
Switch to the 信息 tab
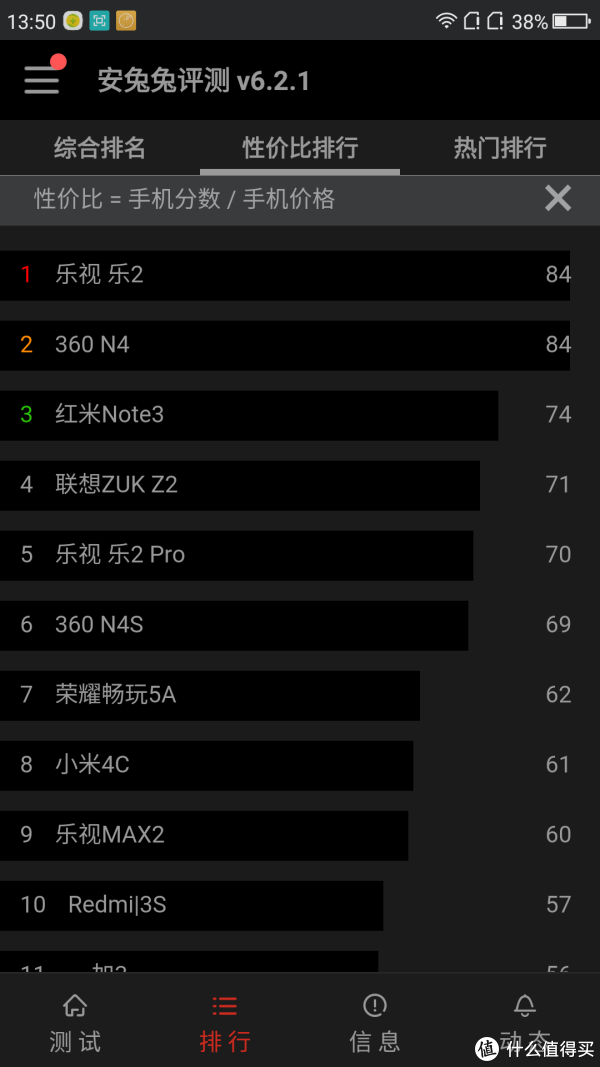[x=375, y=1021]
